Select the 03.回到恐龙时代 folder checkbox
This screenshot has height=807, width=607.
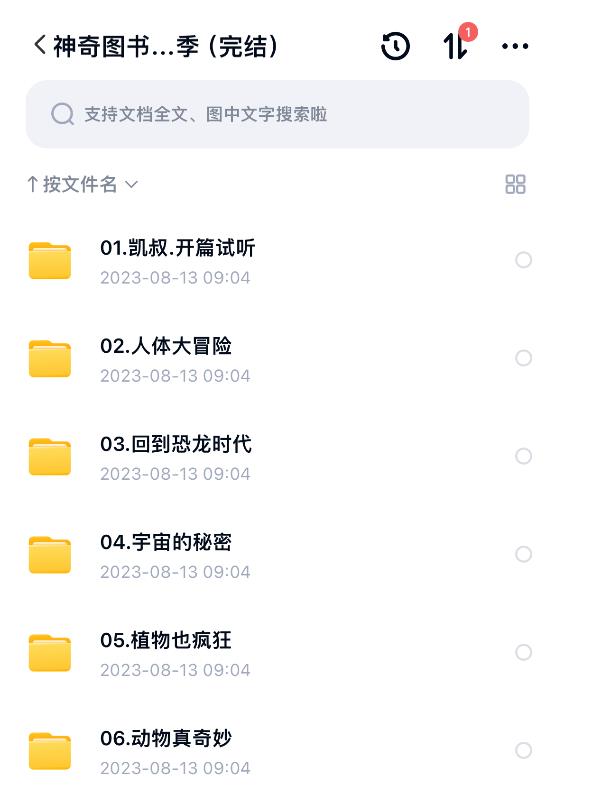pos(523,456)
